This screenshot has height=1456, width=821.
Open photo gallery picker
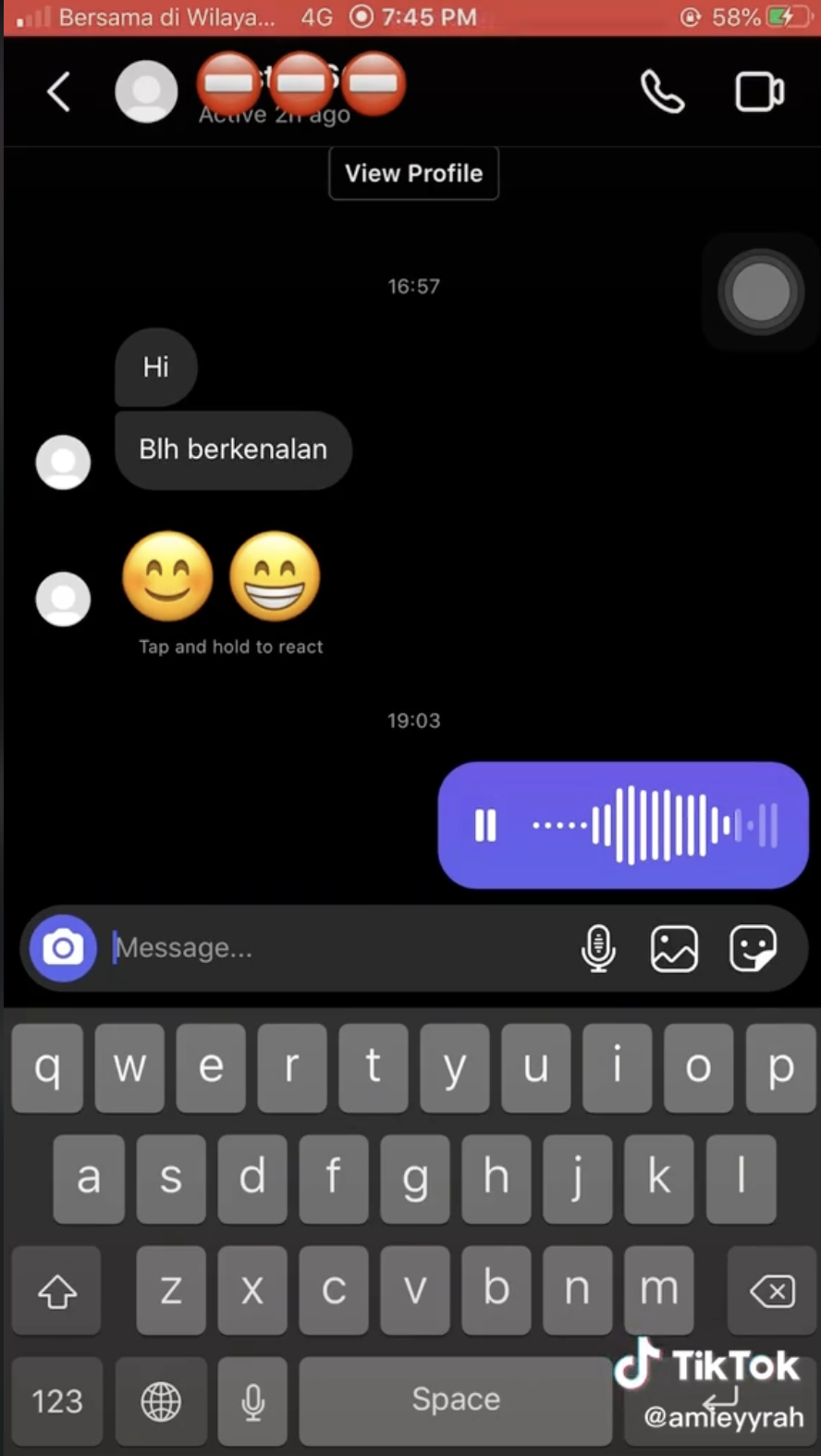[674, 948]
